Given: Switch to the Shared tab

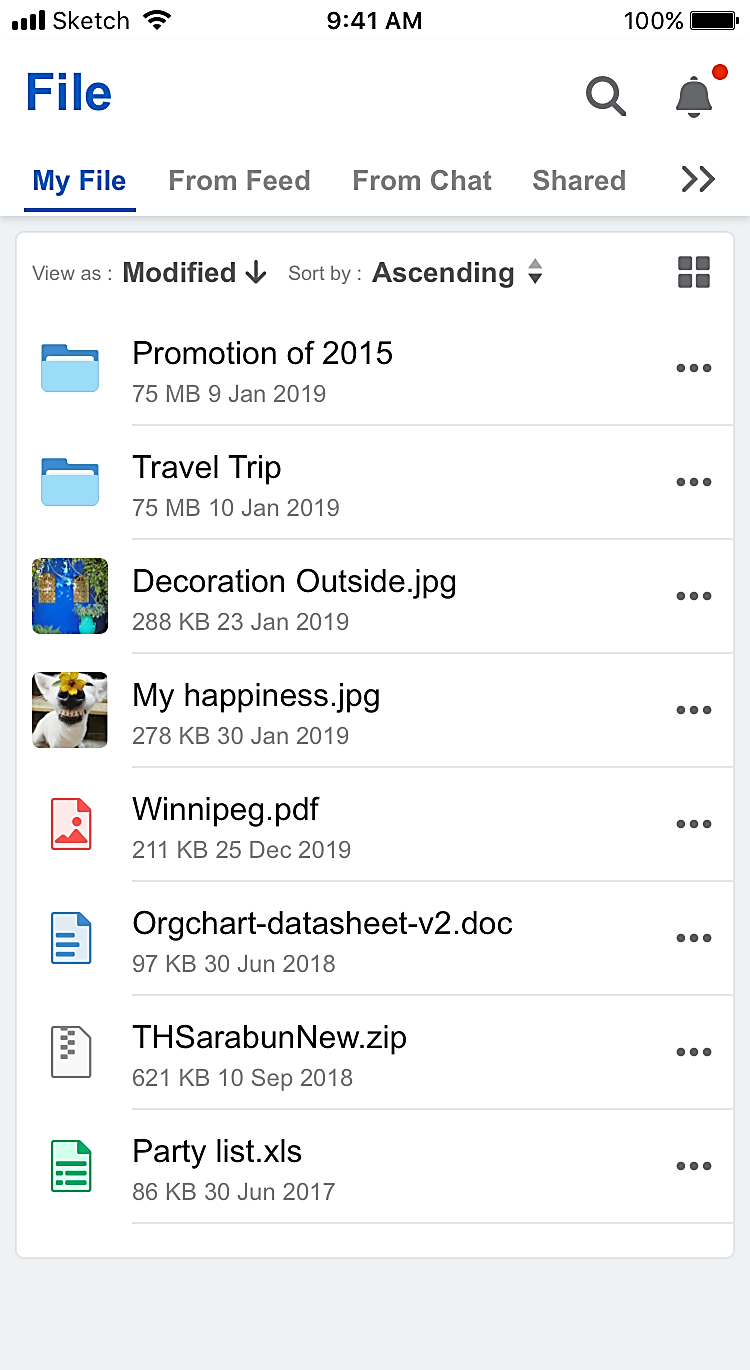Looking at the screenshot, I should pos(579,181).
